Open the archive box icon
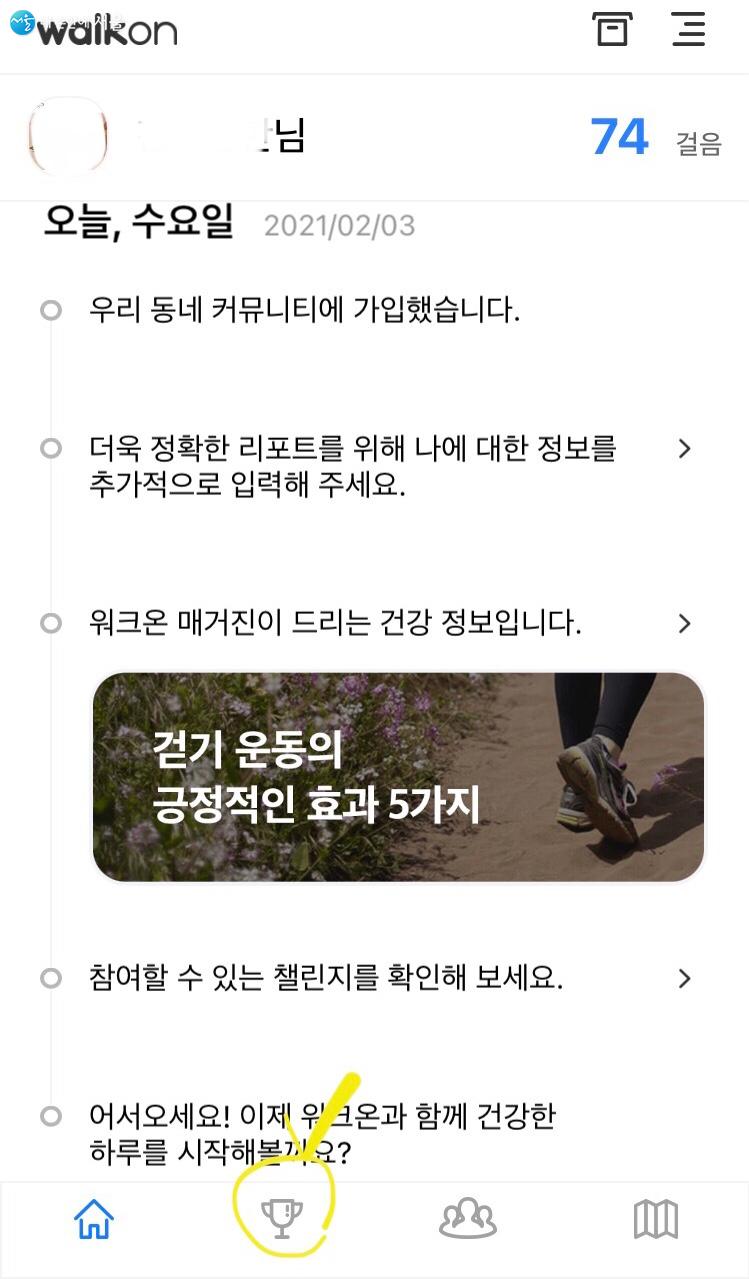 (x=611, y=29)
